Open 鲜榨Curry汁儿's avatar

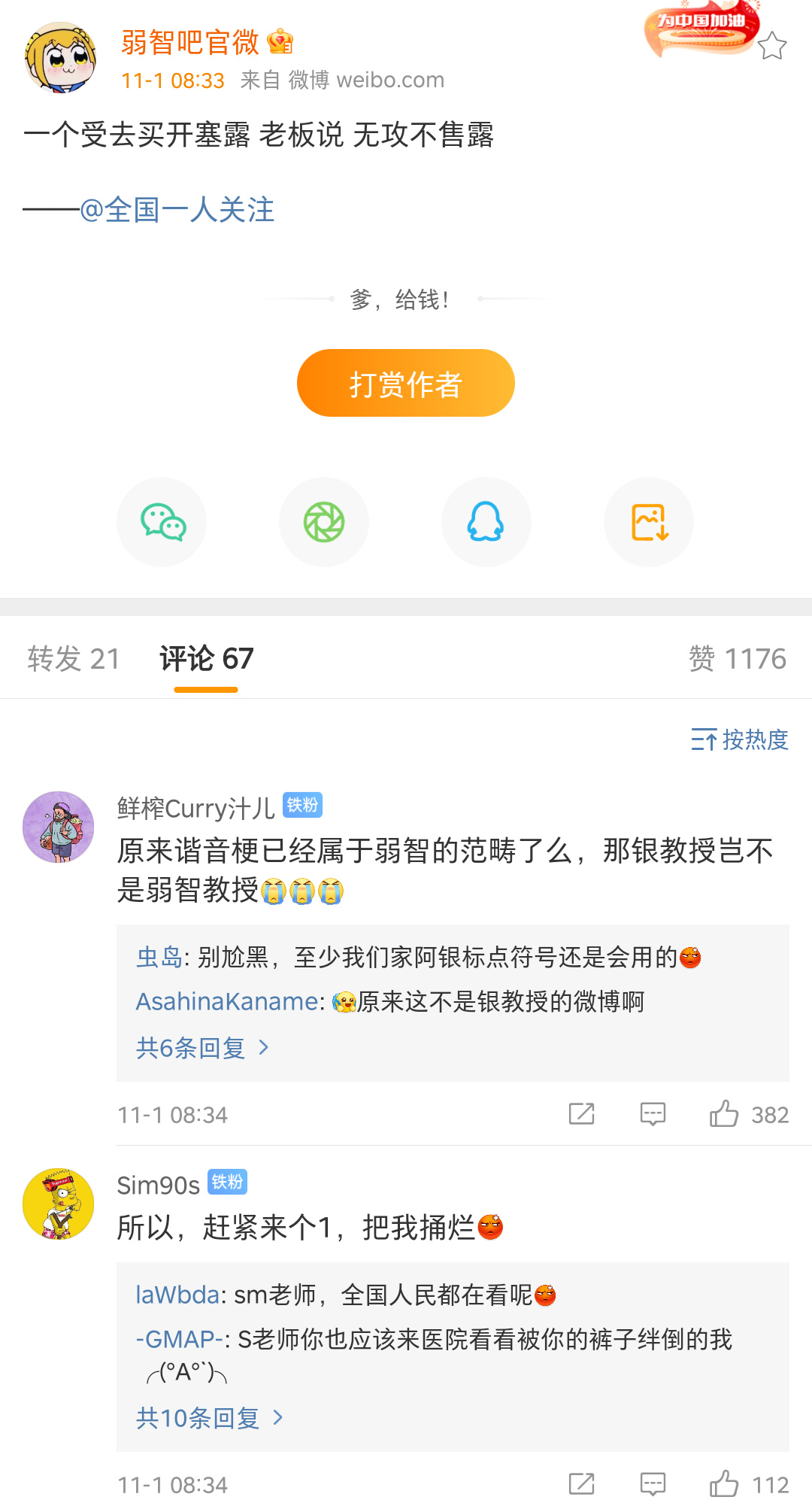tap(59, 827)
